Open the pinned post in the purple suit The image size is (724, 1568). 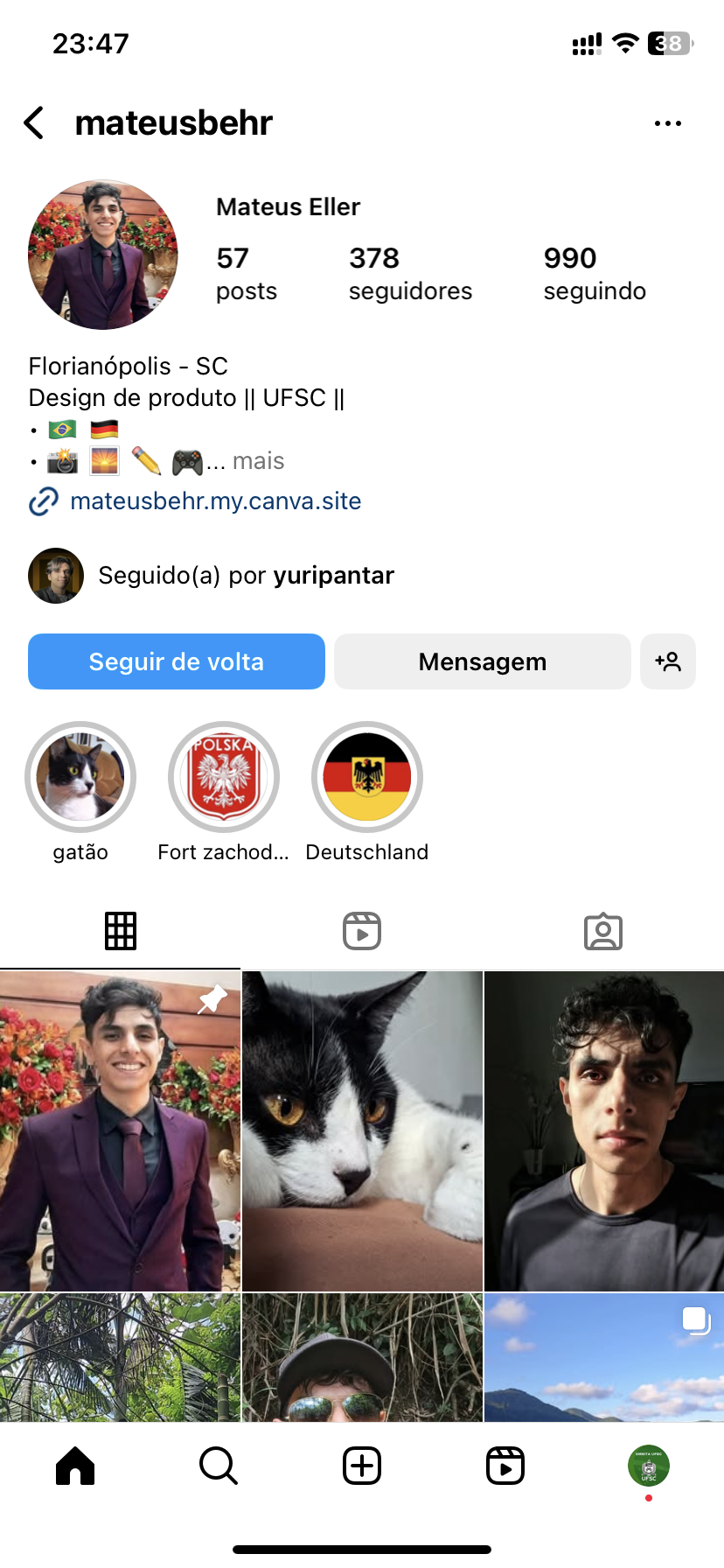(120, 1130)
